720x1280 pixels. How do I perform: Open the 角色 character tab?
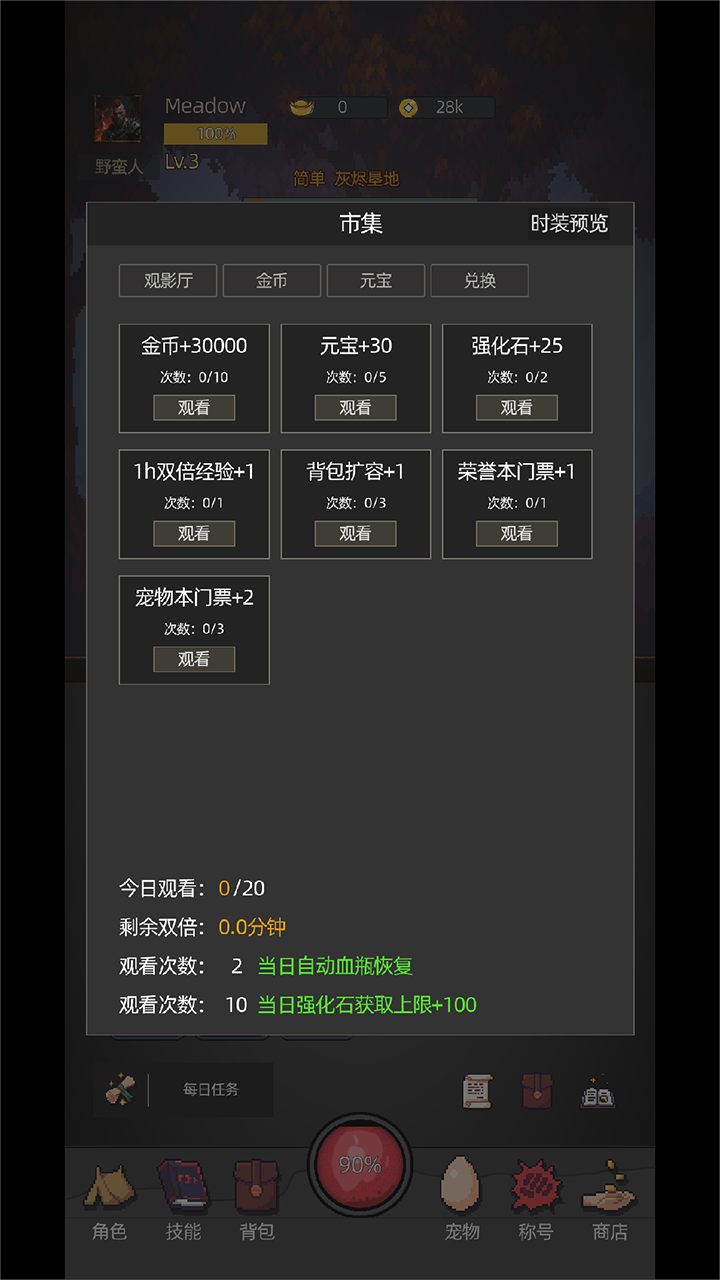(x=110, y=1198)
